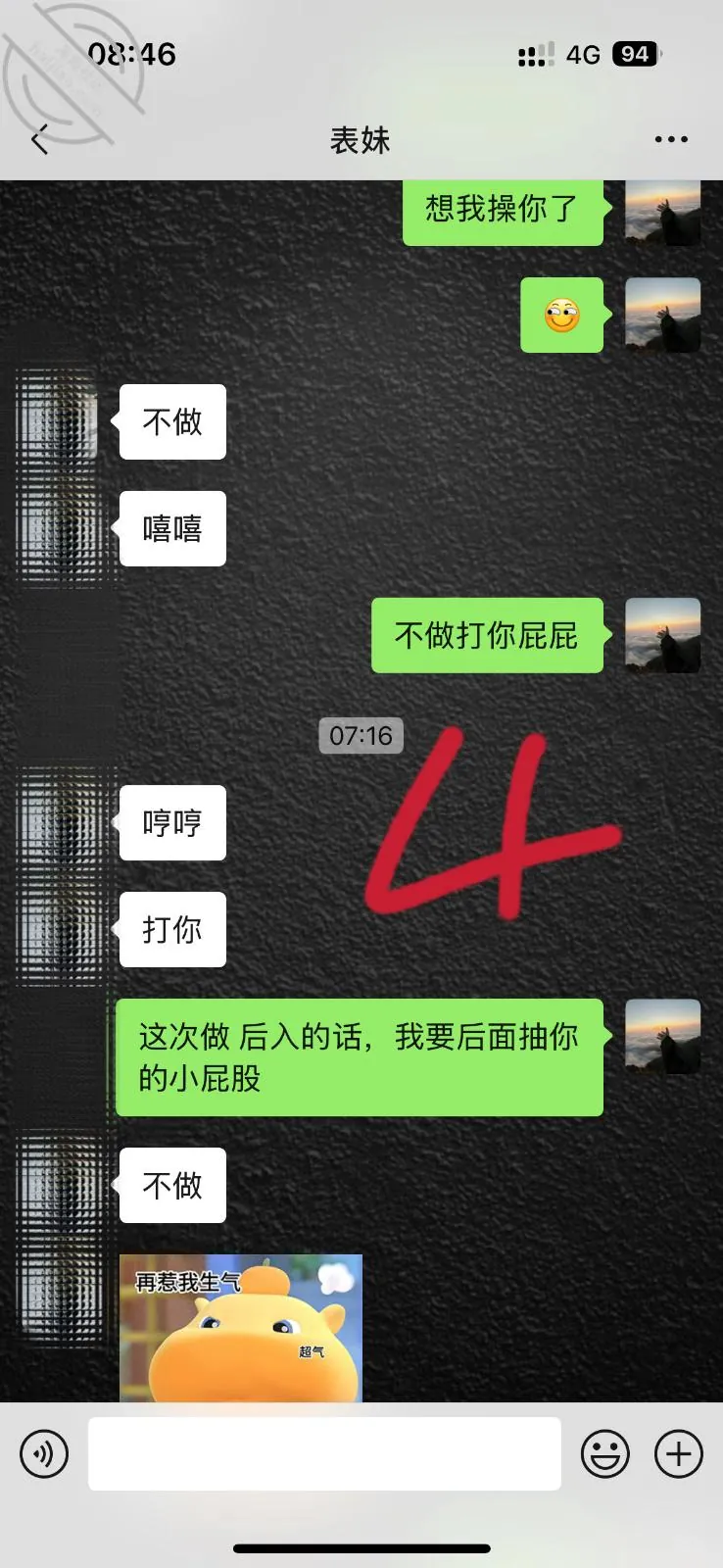Tap the message text input field
Image resolution: width=723 pixels, height=1568 pixels.
coord(324,1453)
